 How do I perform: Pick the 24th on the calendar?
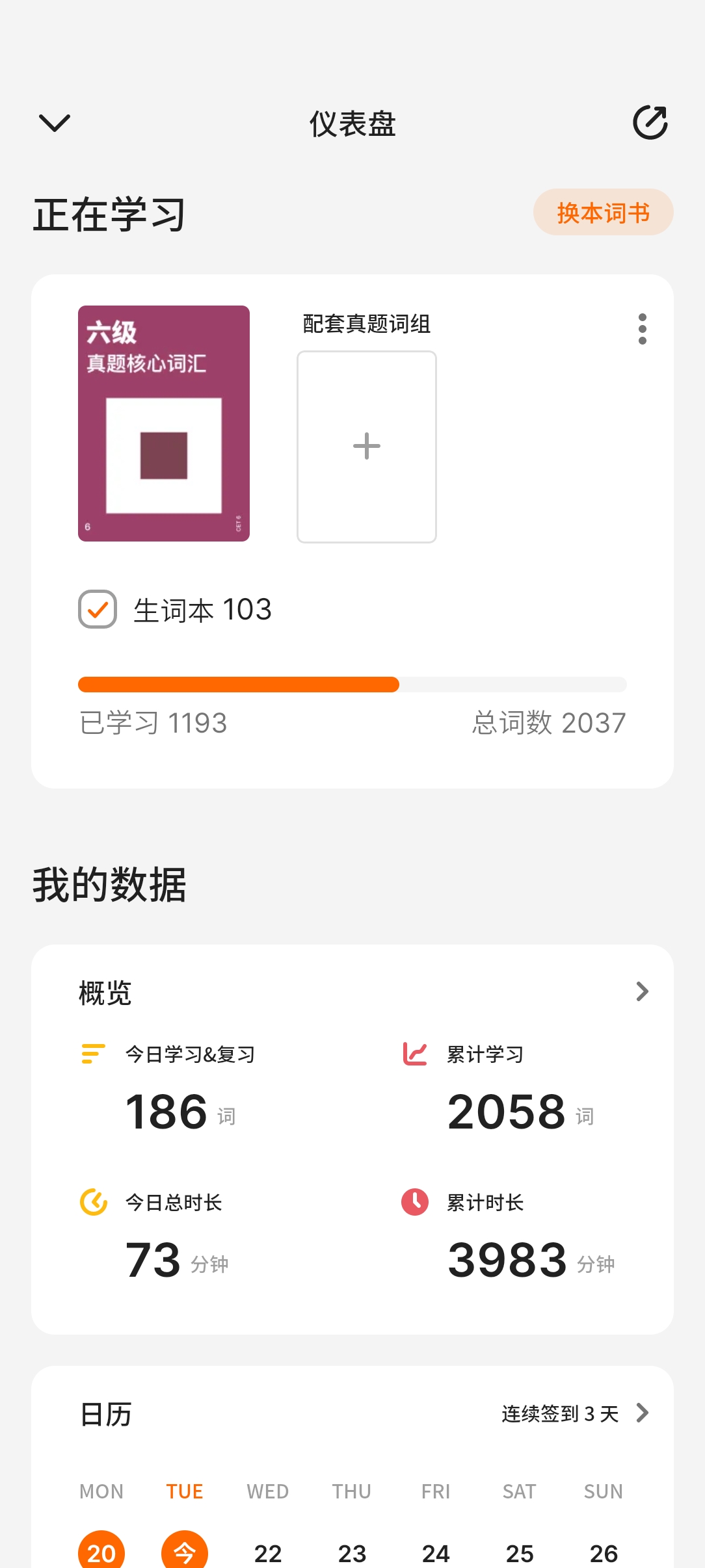click(x=436, y=1553)
